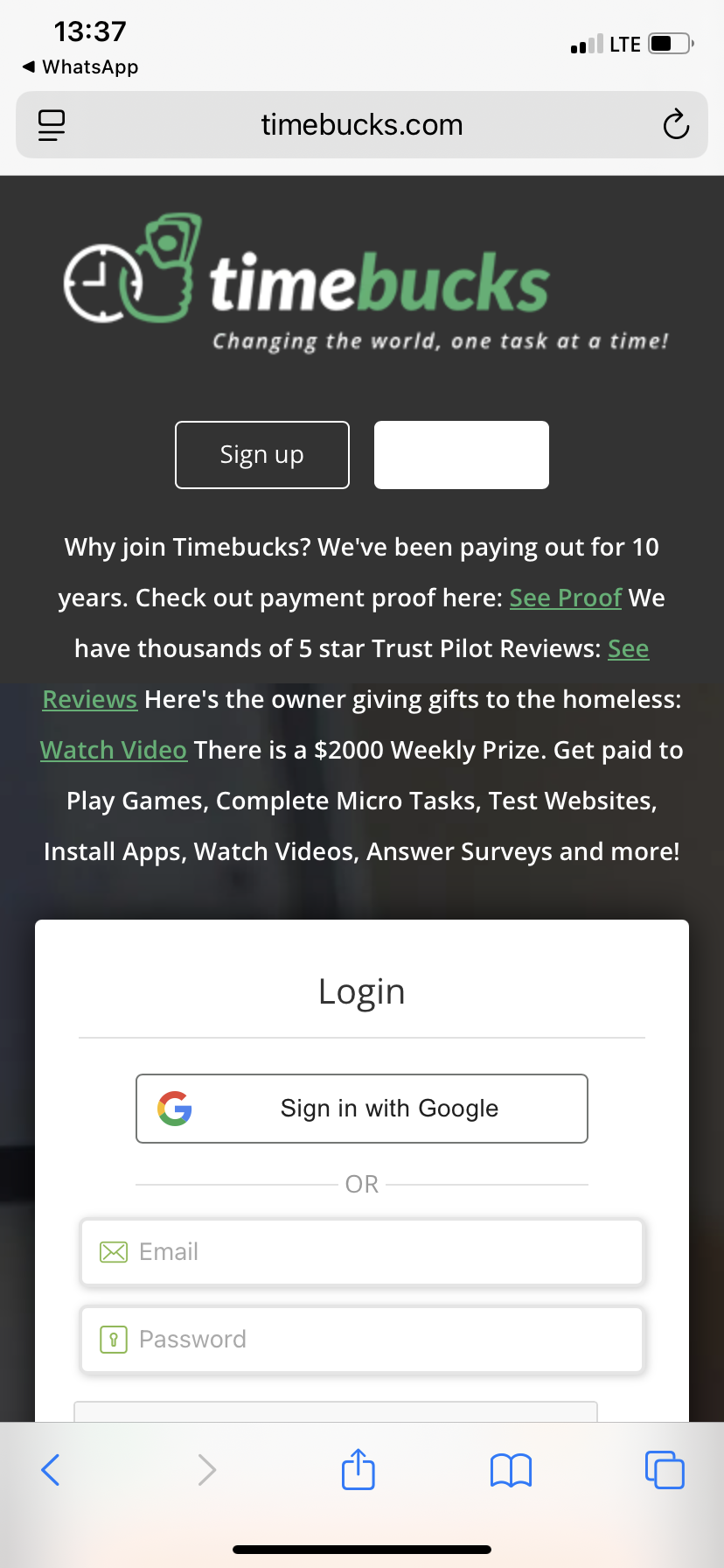The height and width of the screenshot is (1568, 724).
Task: Open Safari bookmarks
Action: point(512,1470)
